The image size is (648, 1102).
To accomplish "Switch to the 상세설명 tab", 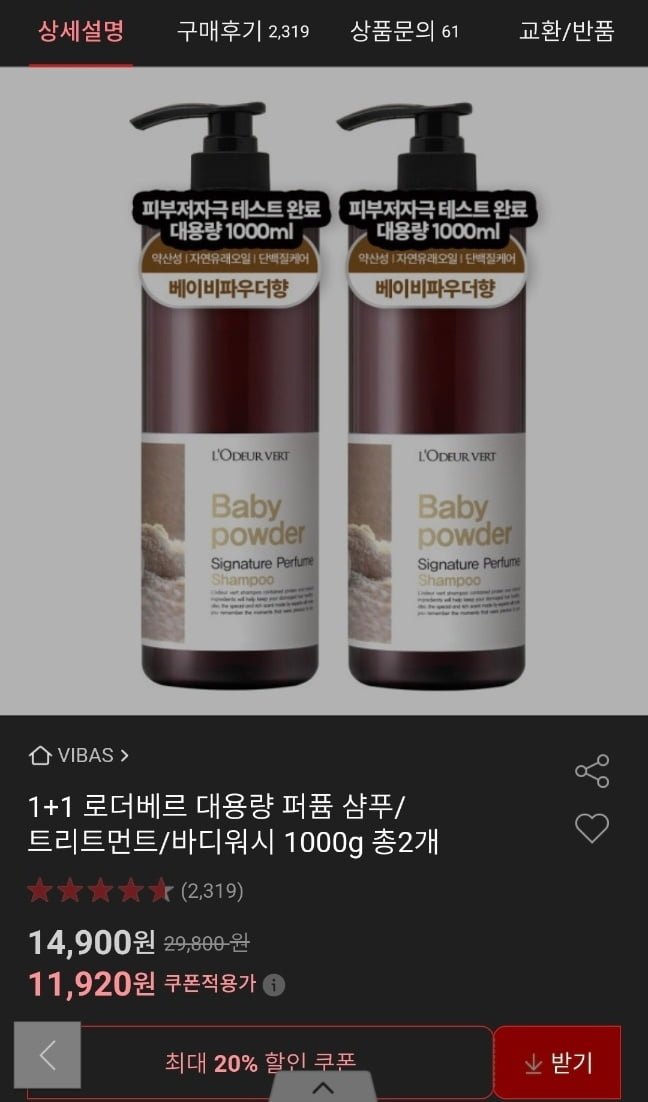I will point(80,32).
